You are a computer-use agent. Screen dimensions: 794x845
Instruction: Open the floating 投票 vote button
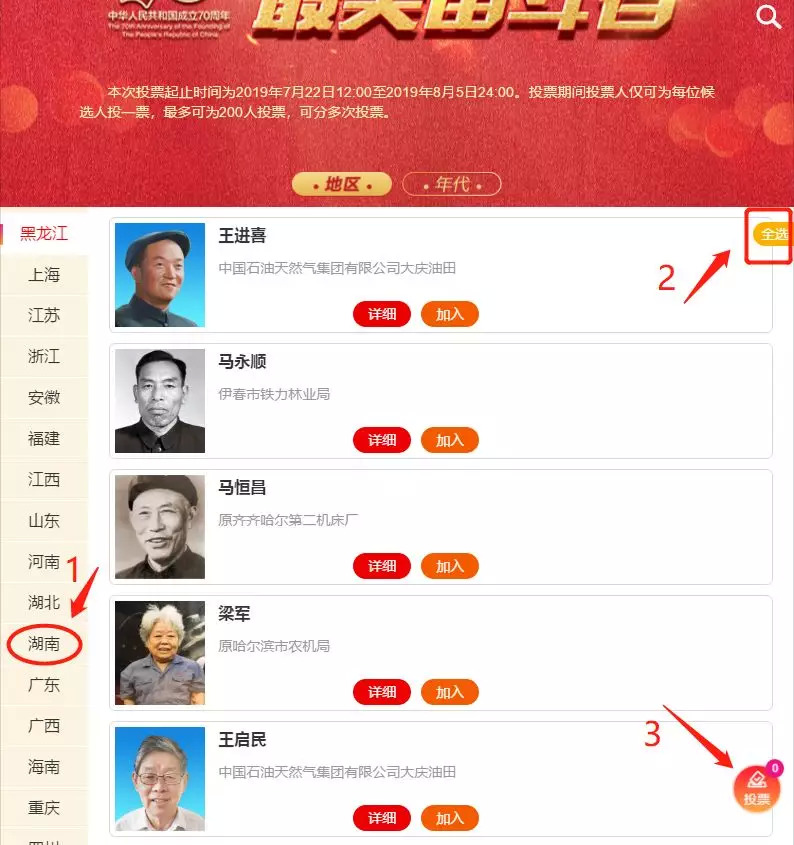[757, 789]
